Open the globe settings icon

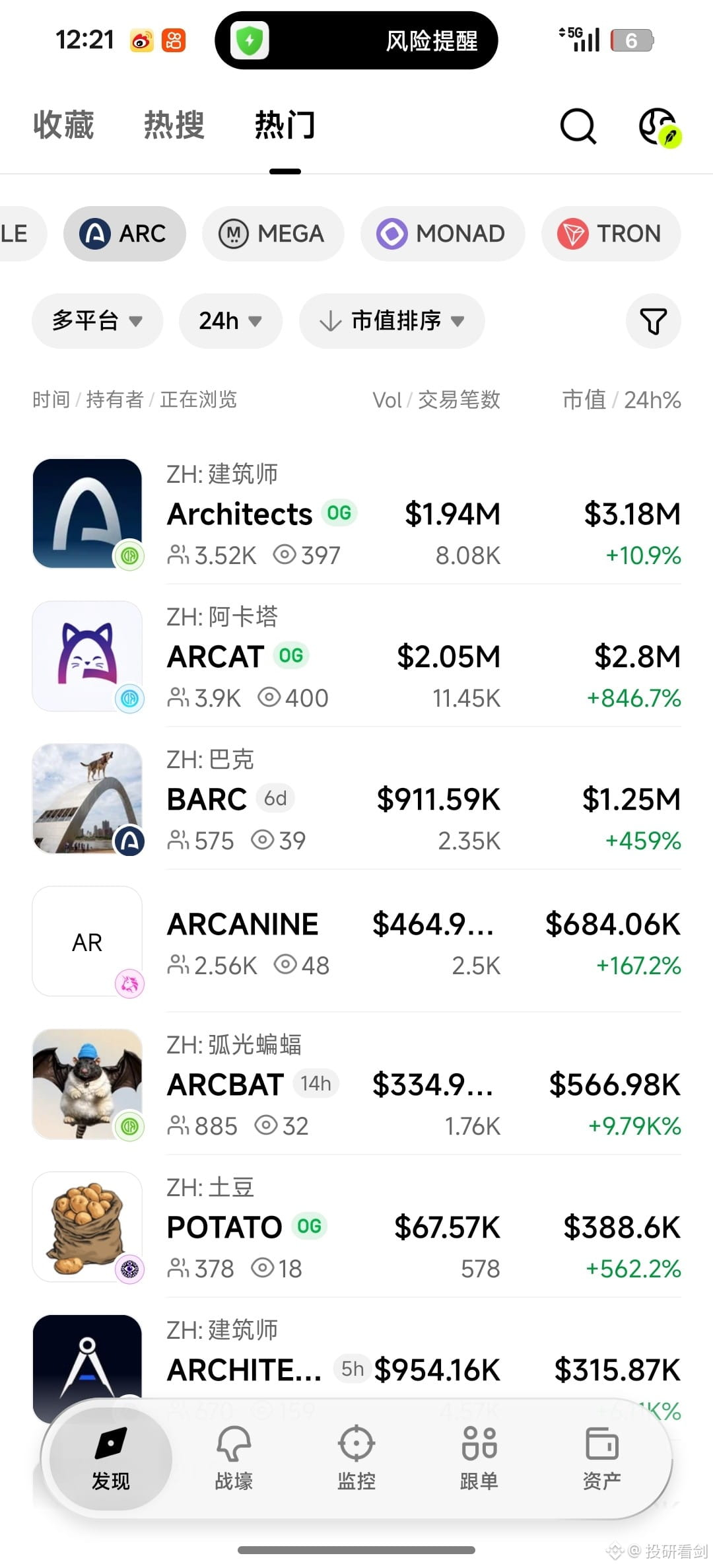click(660, 127)
